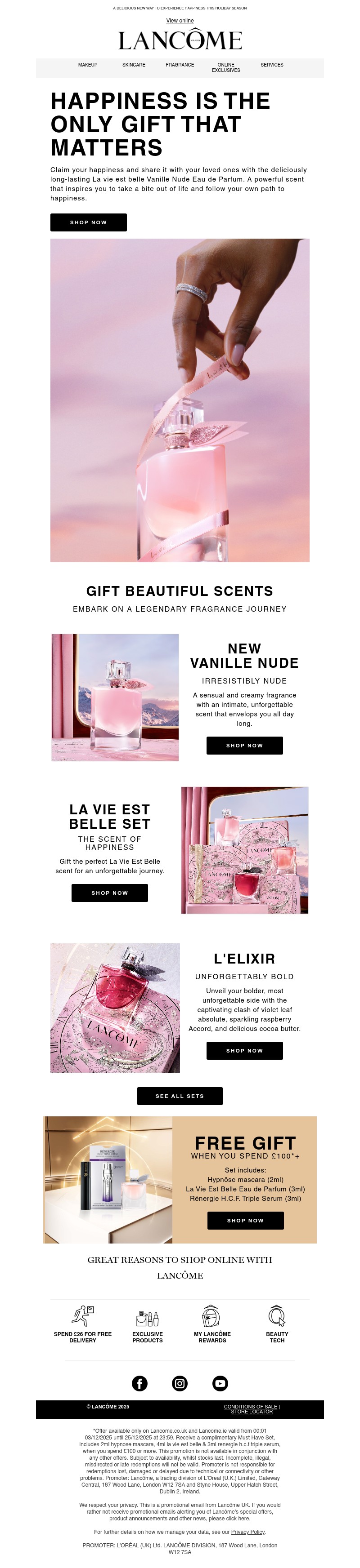
Task: Open the Store Locator link
Action: 252,1412
